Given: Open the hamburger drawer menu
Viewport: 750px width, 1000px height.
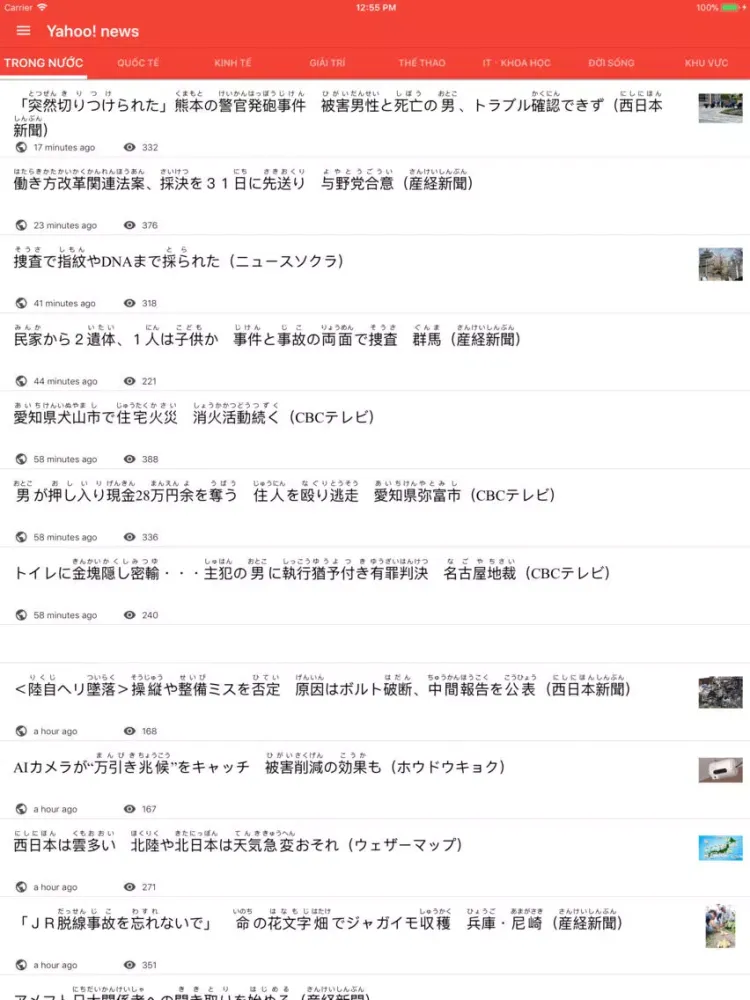Looking at the screenshot, I should click(23, 31).
